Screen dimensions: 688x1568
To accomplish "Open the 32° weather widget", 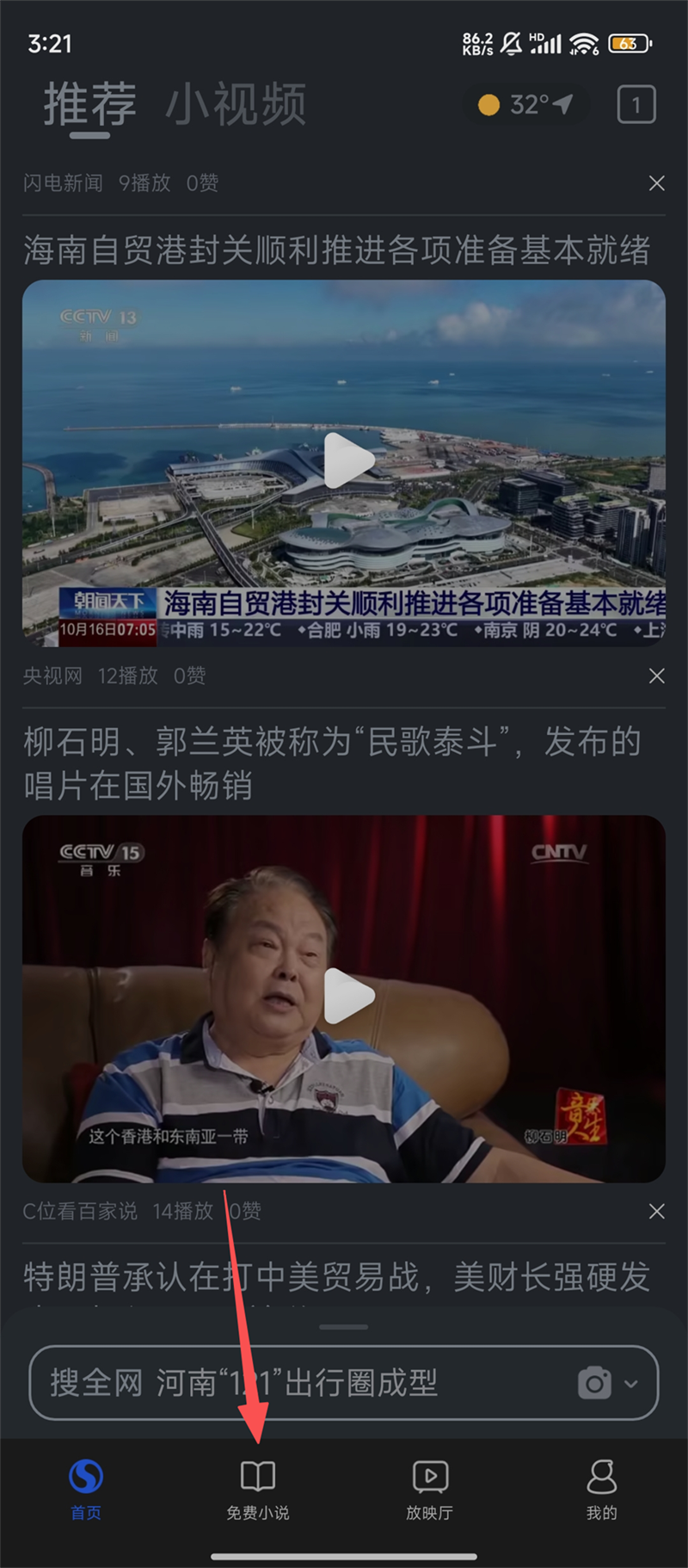I will pyautogui.click(x=526, y=105).
